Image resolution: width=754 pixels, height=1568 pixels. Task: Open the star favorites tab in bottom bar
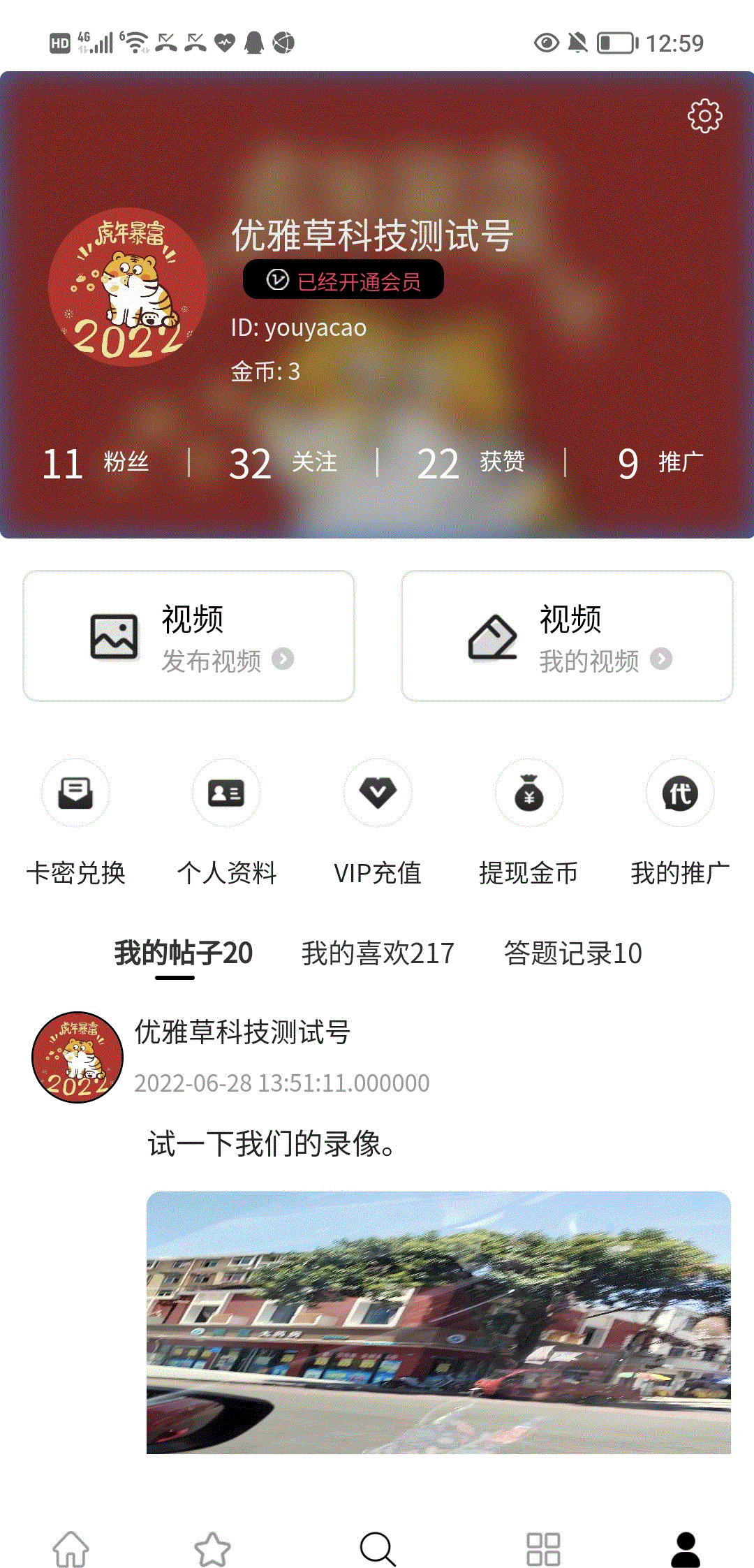[x=212, y=1548]
